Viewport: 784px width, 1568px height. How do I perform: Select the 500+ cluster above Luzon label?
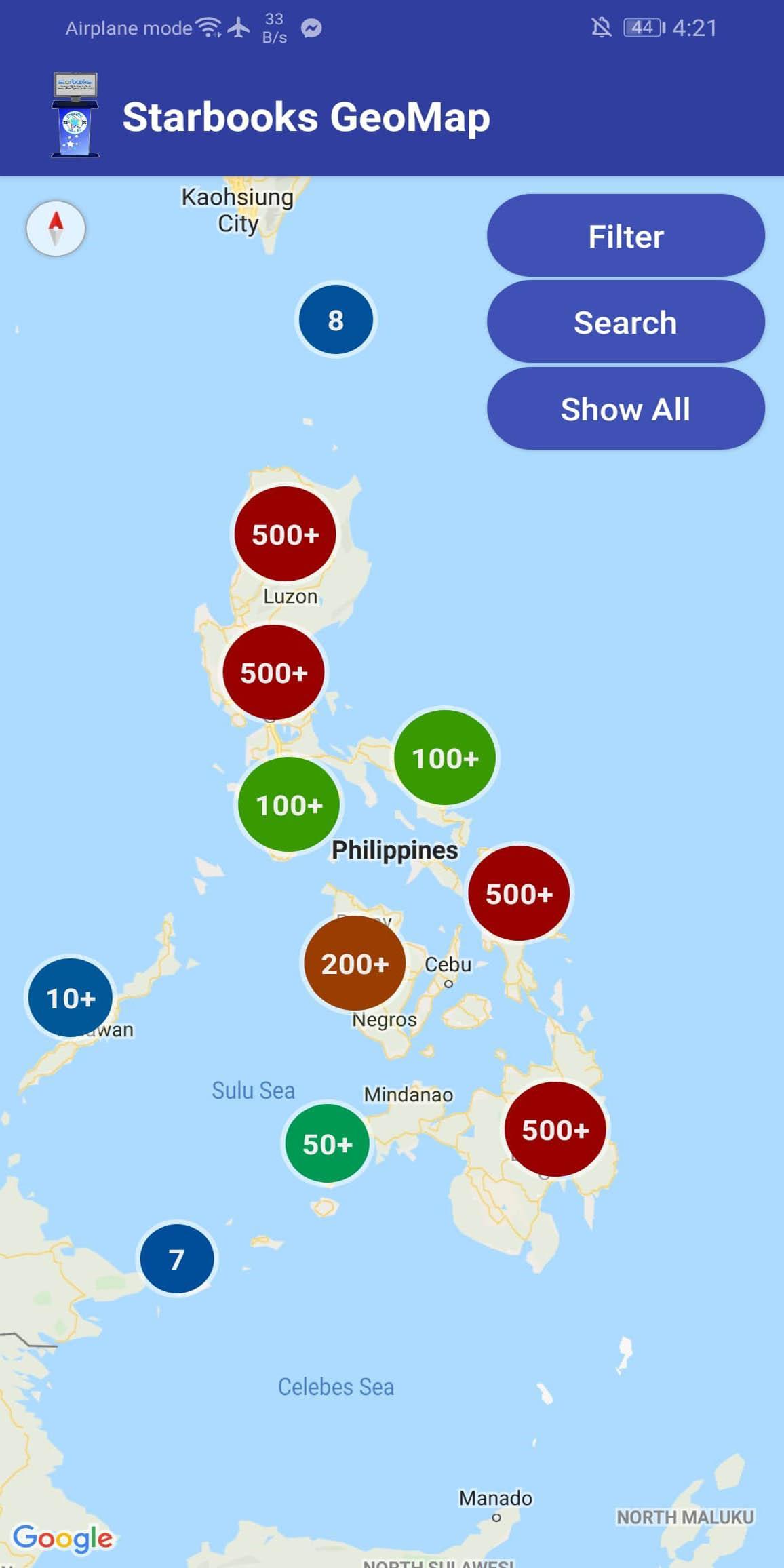[x=285, y=534]
